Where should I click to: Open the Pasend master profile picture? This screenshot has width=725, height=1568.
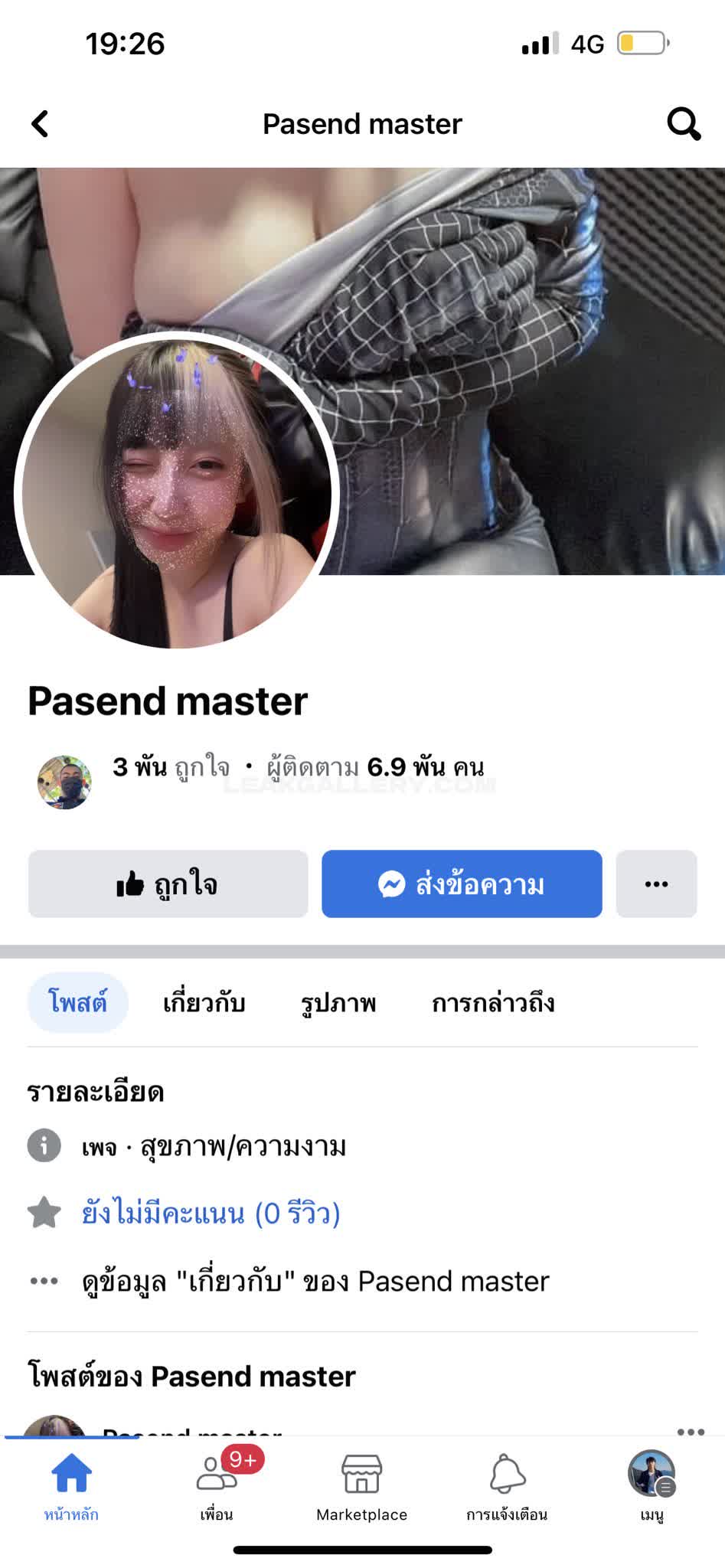coord(176,493)
